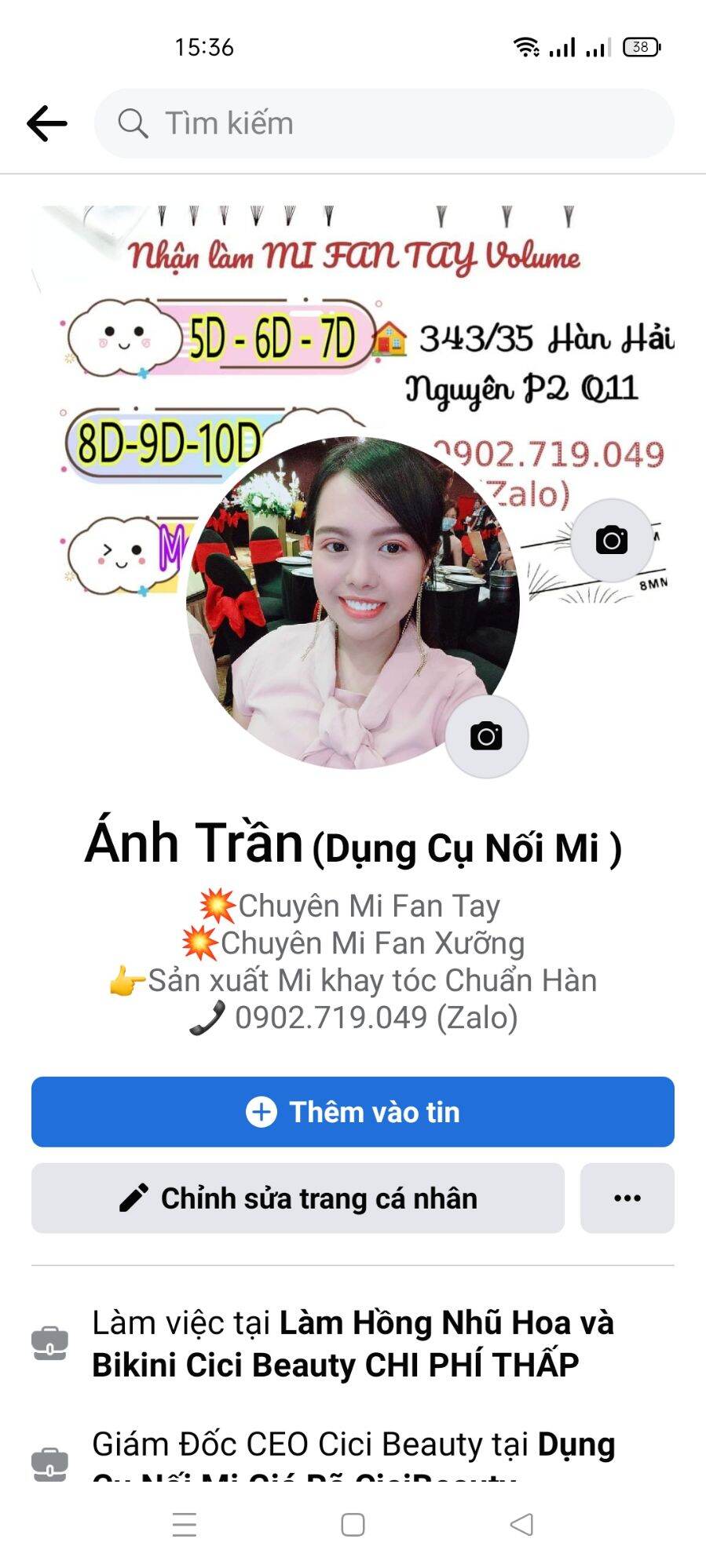The width and height of the screenshot is (706, 1568).
Task: Open workplace Làm Hồng Nhũ Hoa link
Action: click(353, 1344)
